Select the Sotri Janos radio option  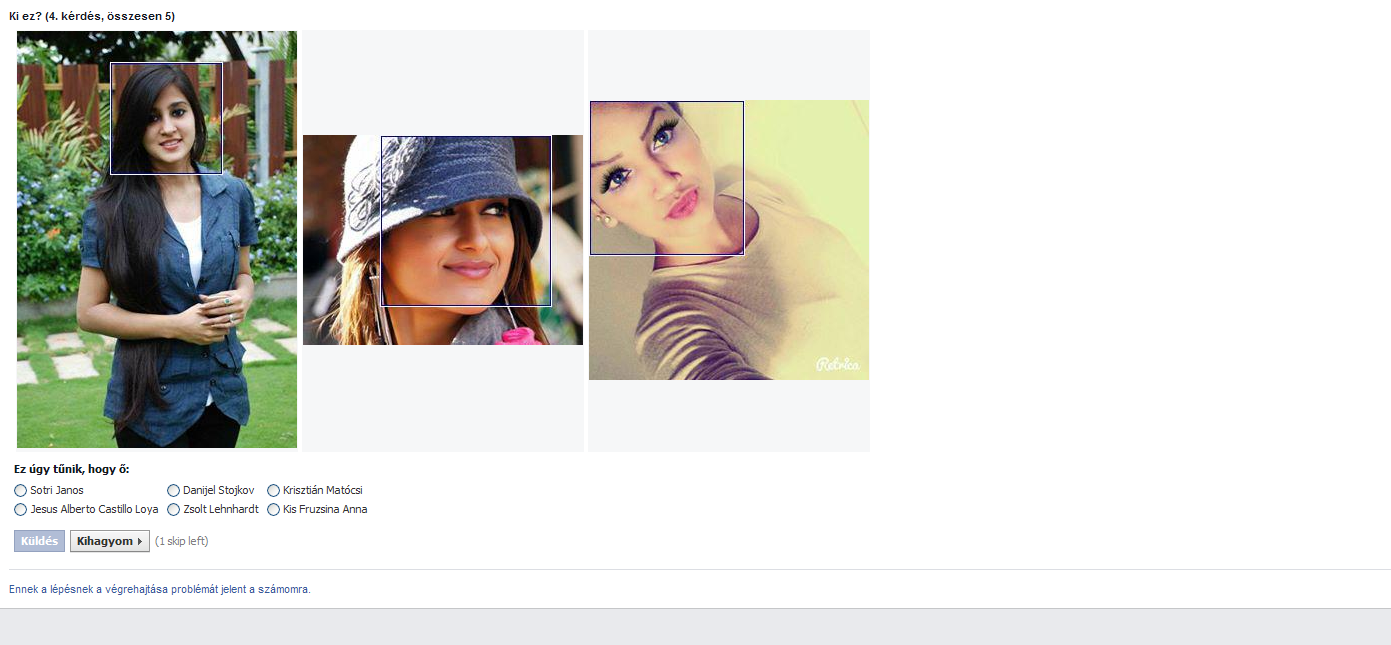21,491
